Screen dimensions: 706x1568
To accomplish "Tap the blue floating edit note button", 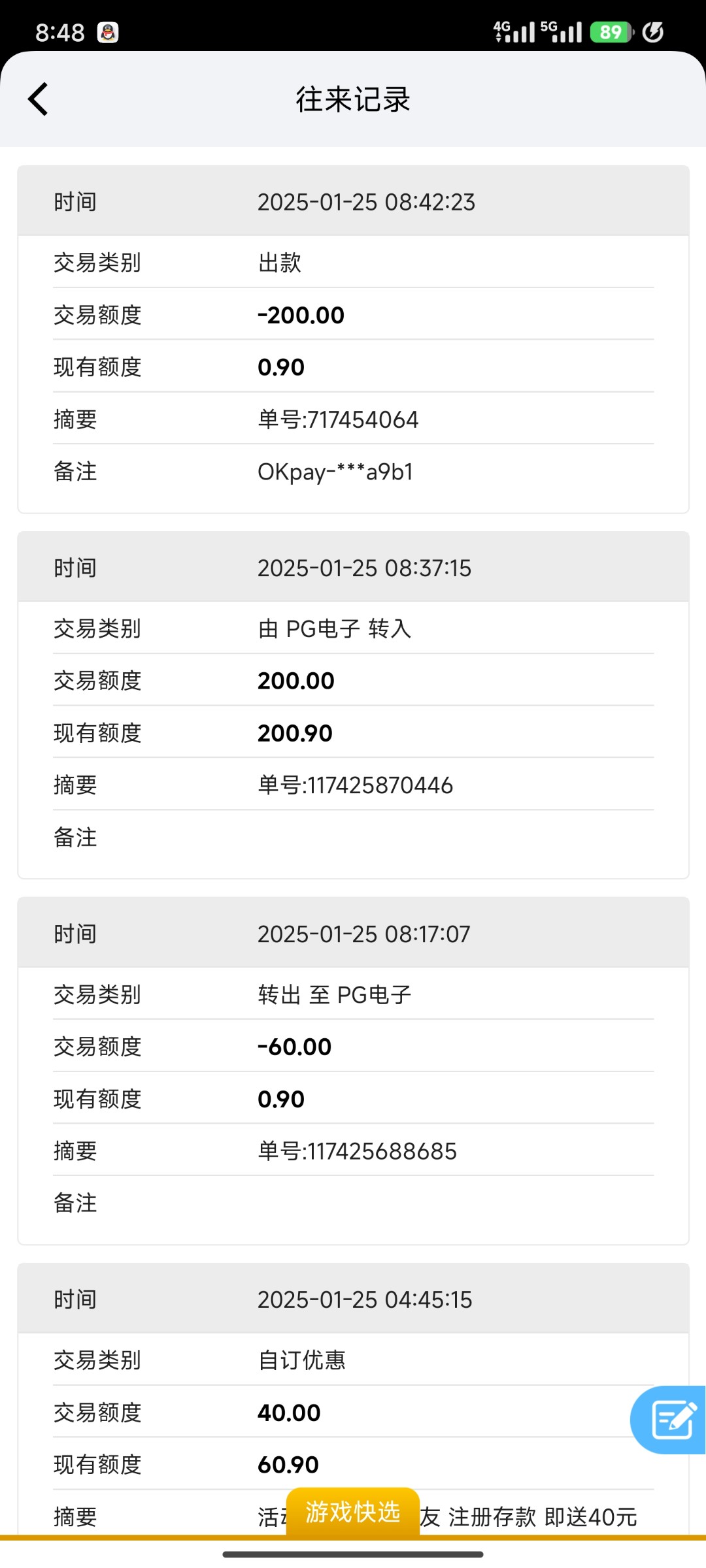I will [x=669, y=1420].
